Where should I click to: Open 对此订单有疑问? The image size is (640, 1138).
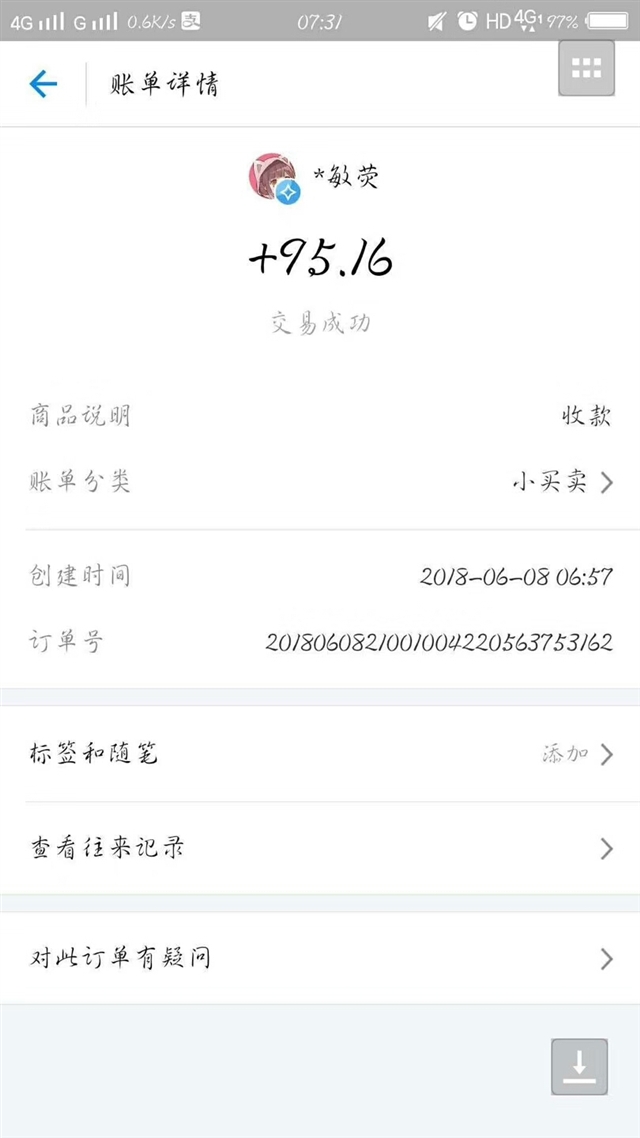[x=320, y=959]
